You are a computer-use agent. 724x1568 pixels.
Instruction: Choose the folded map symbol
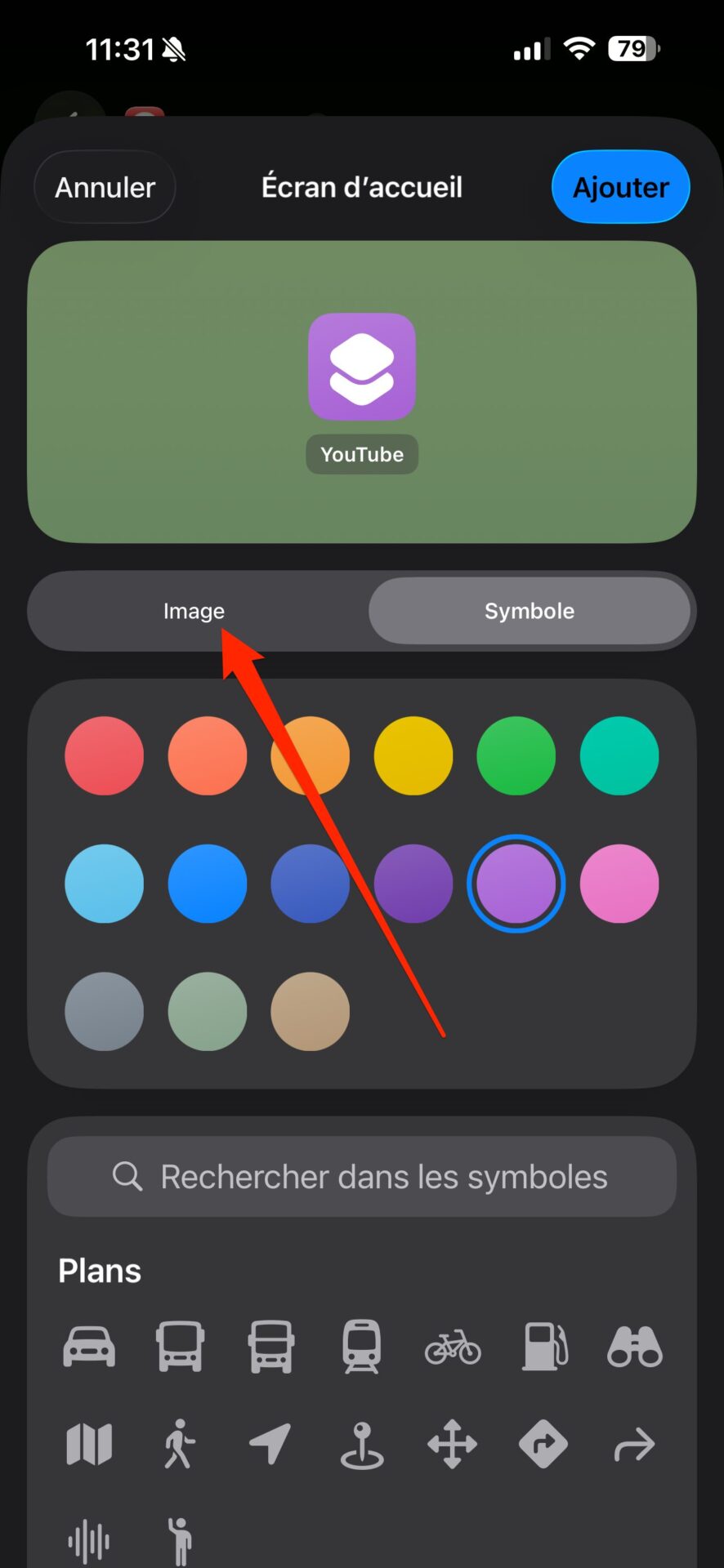(89, 1444)
